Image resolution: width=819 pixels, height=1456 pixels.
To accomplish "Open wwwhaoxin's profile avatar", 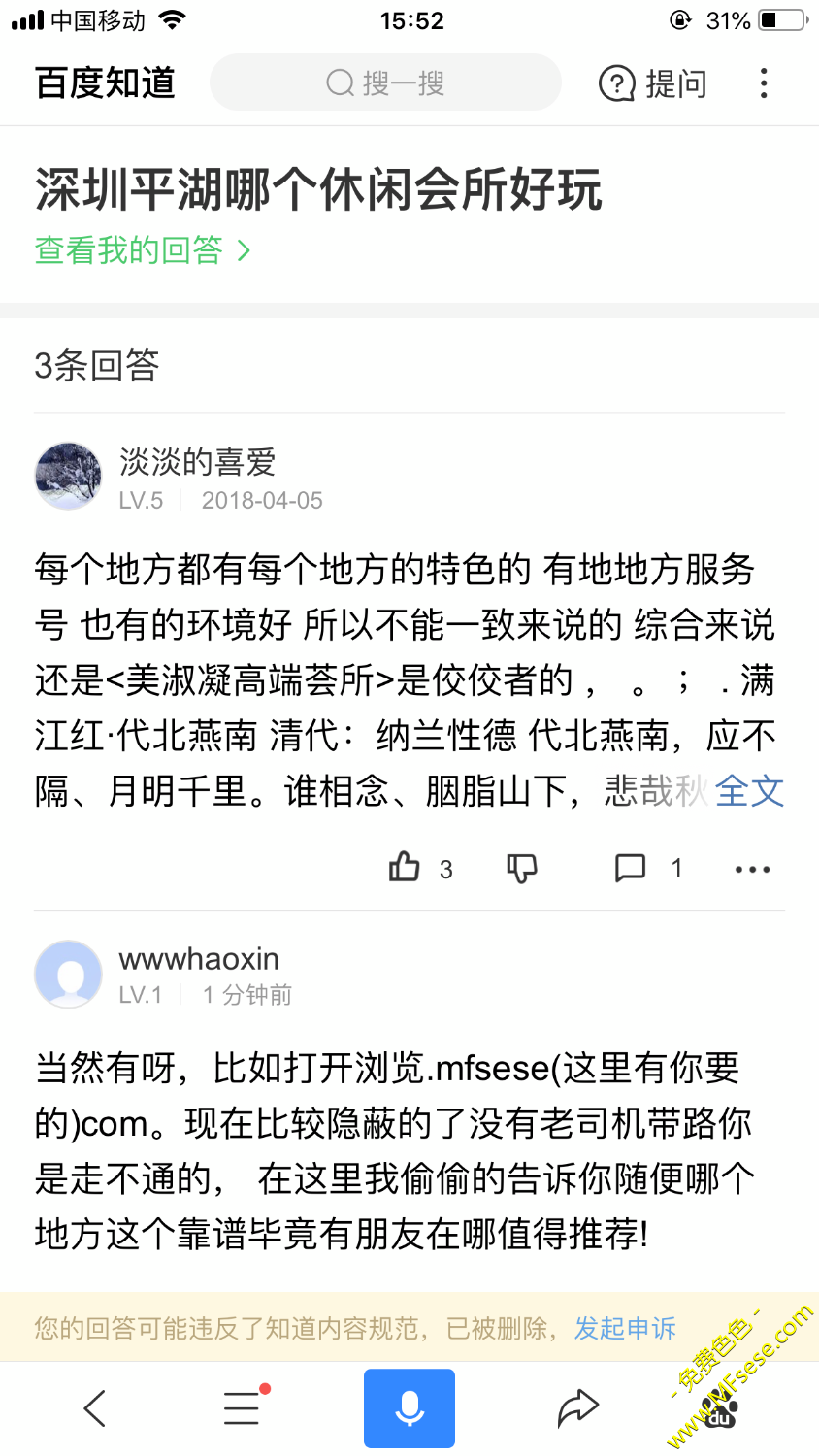I will pyautogui.click(x=68, y=974).
